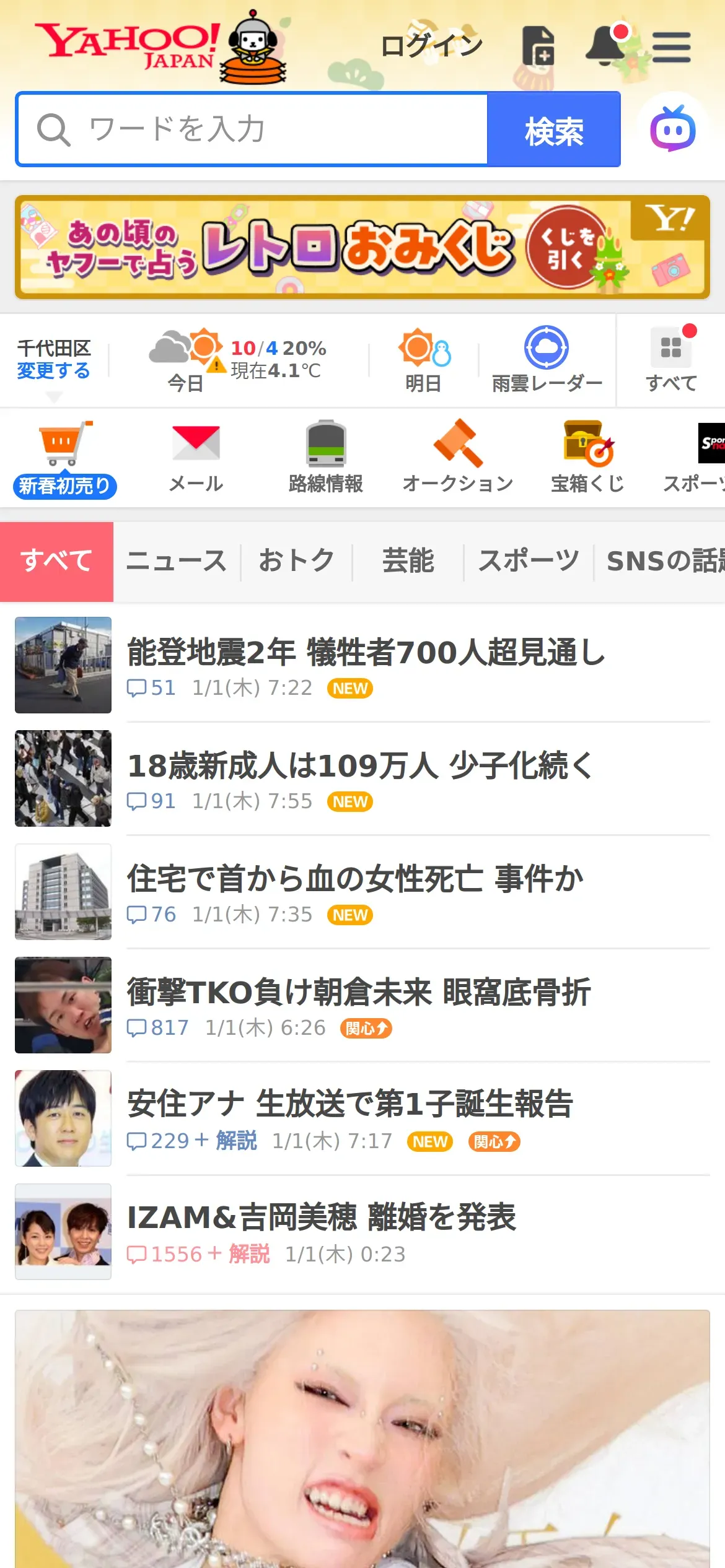725x1568 pixels.
Task: Open オークション shortcut
Action: coord(458,457)
